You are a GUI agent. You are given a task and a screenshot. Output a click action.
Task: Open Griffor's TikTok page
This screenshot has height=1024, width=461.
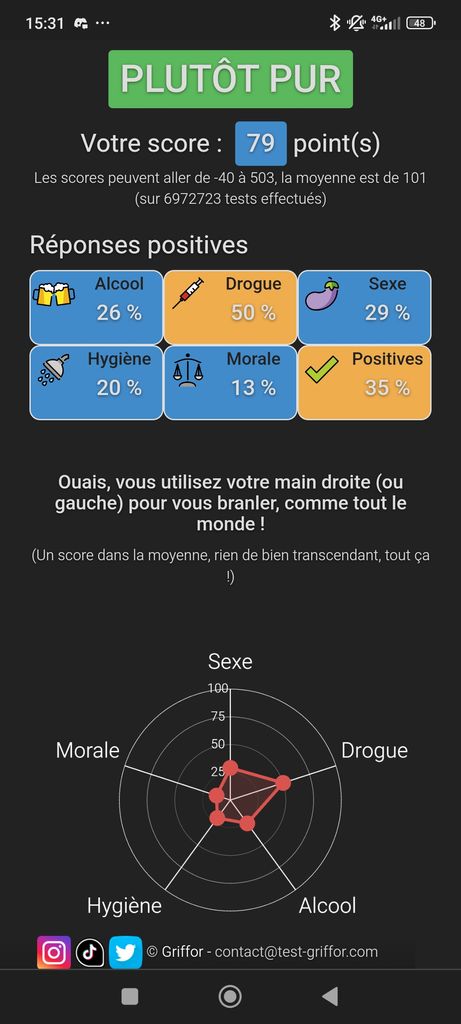(x=90, y=952)
